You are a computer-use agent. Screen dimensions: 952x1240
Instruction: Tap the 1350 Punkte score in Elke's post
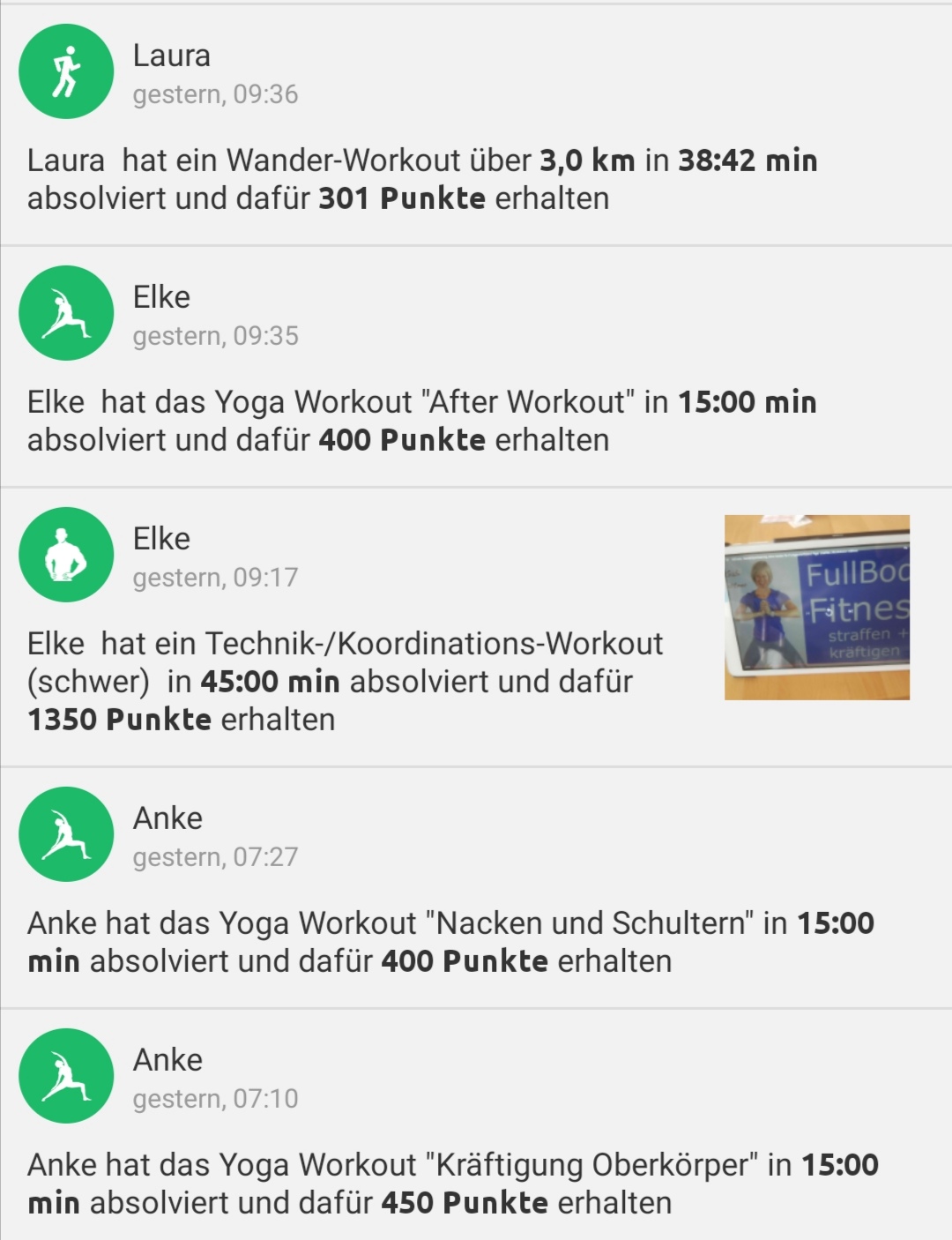coord(119,721)
